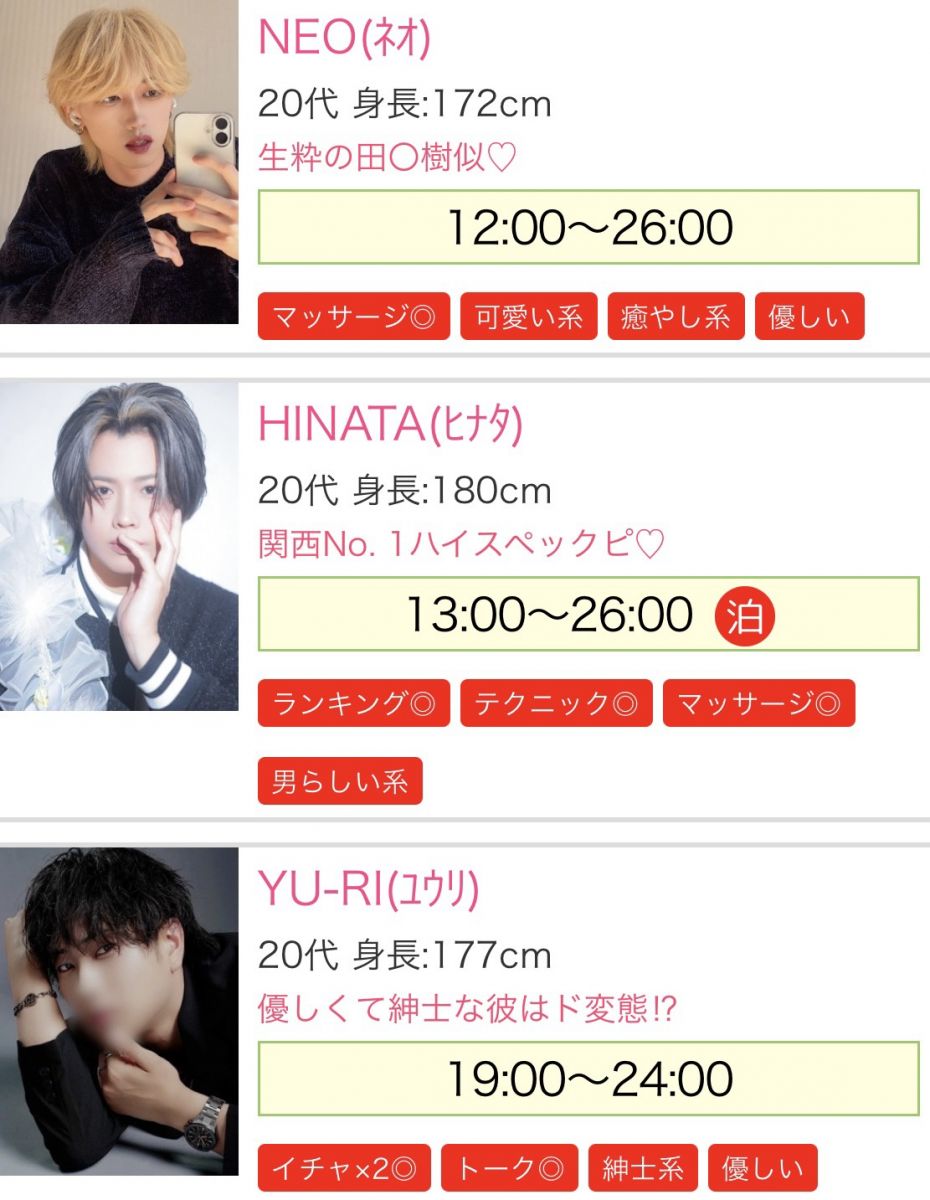Viewport: 930px width, 1200px height.
Task: Tap YU-RI's イチャ×2◎ tag
Action: pyautogui.click(x=344, y=1168)
